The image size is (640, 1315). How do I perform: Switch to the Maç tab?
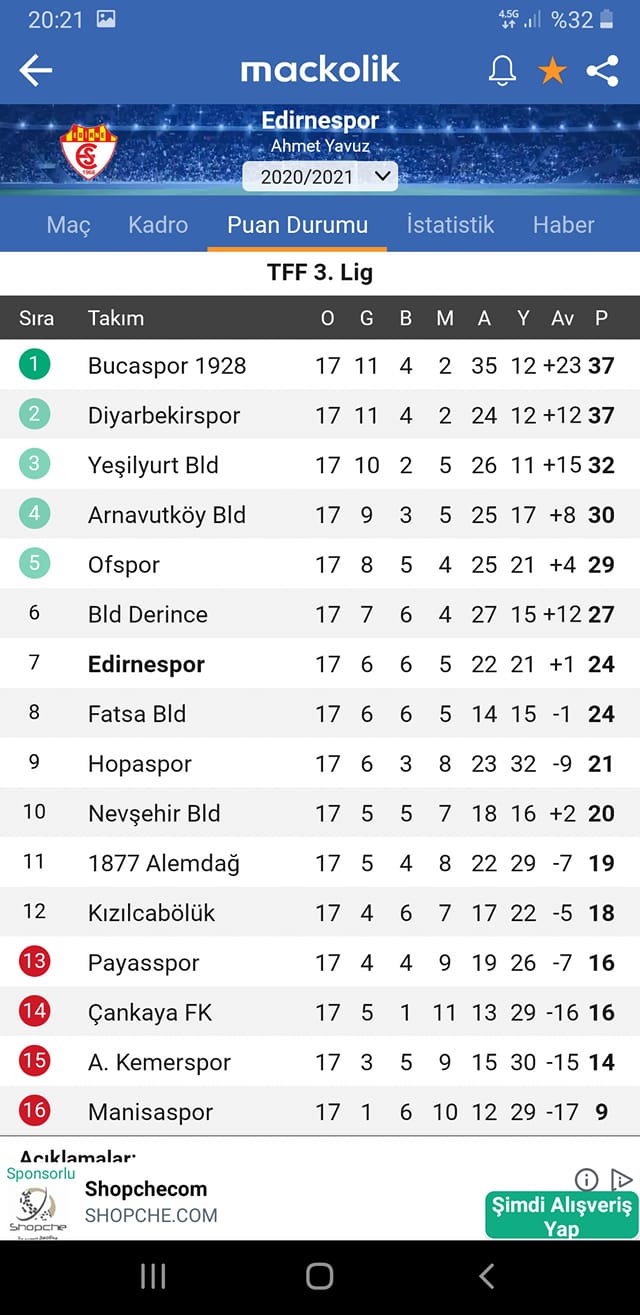coord(69,225)
